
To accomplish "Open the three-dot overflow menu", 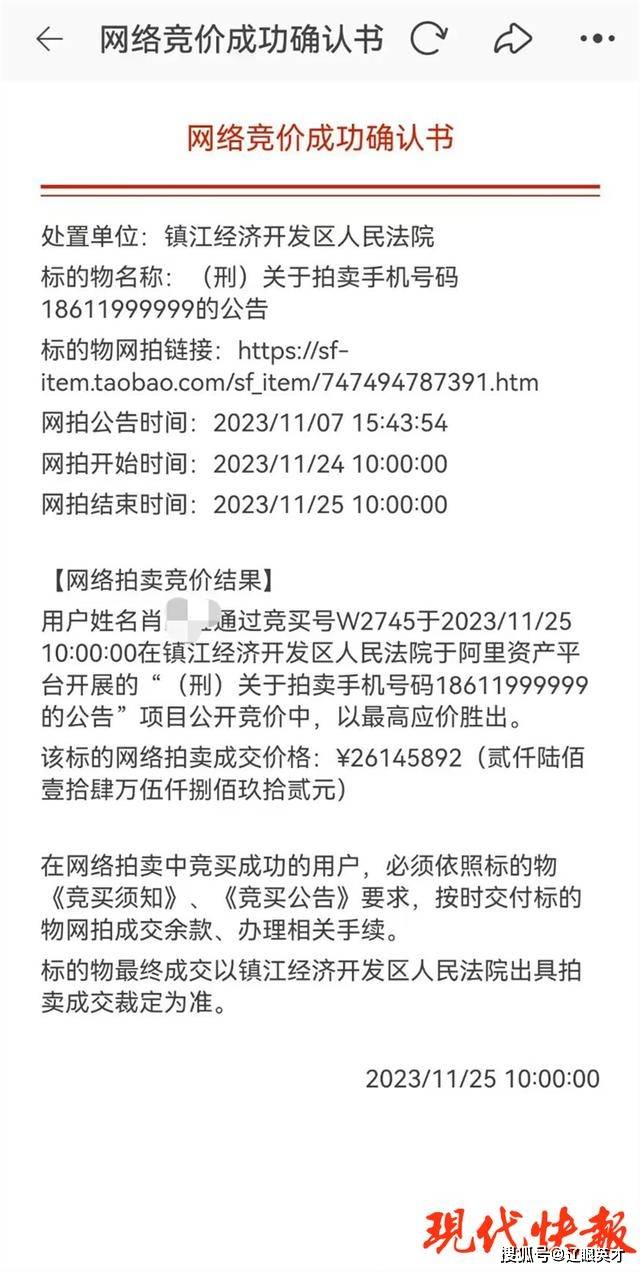I will click(597, 39).
